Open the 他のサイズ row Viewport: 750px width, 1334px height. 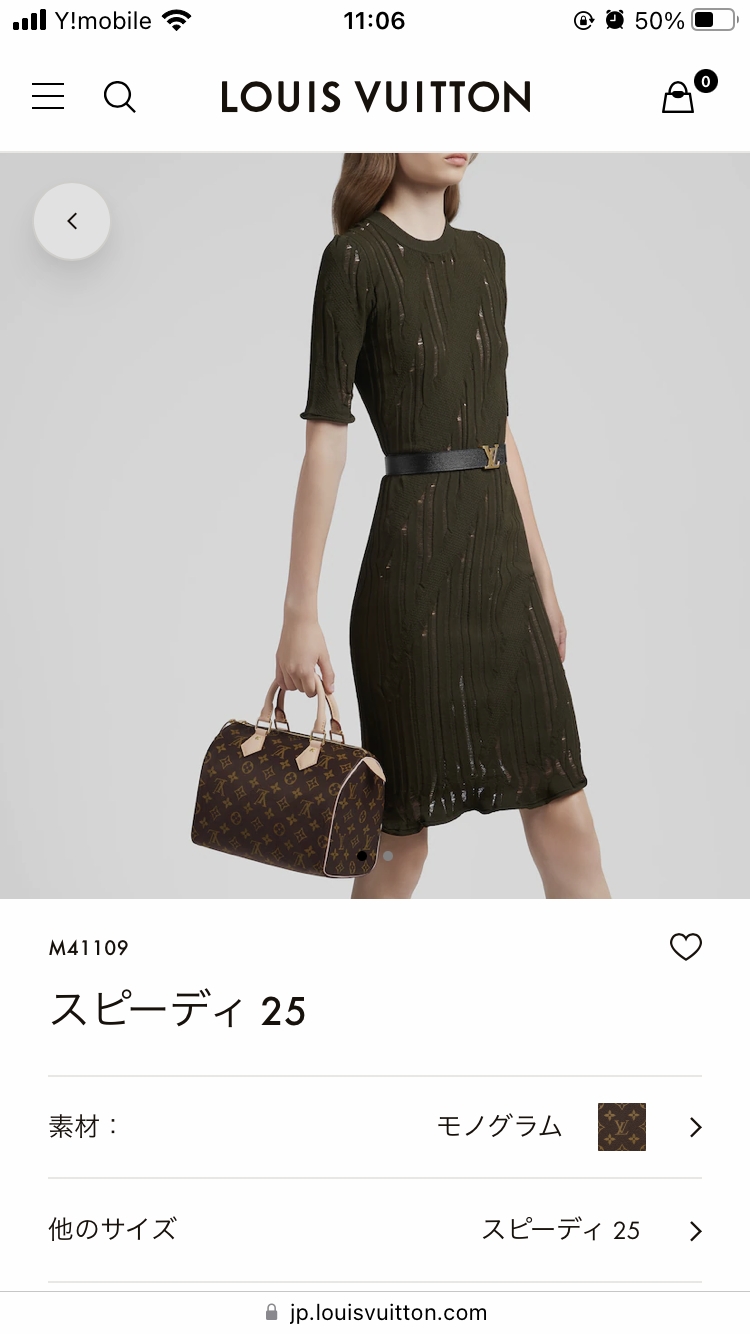tap(375, 1229)
